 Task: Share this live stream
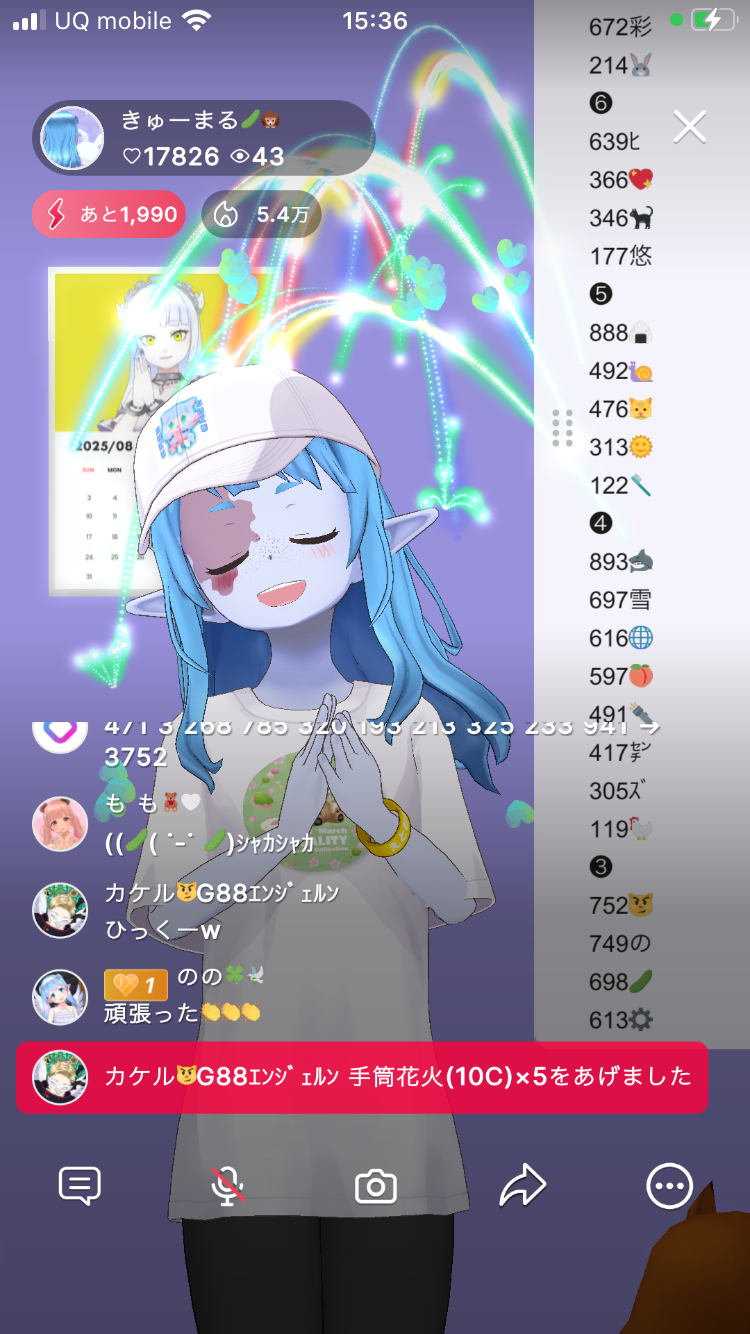[x=522, y=1187]
